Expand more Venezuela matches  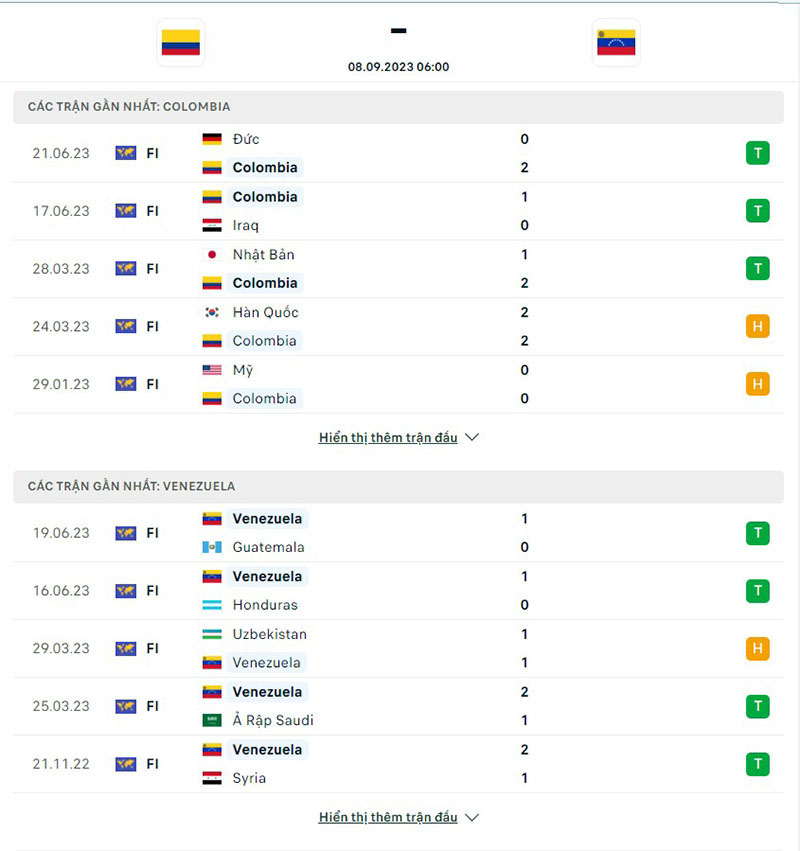pos(398,817)
